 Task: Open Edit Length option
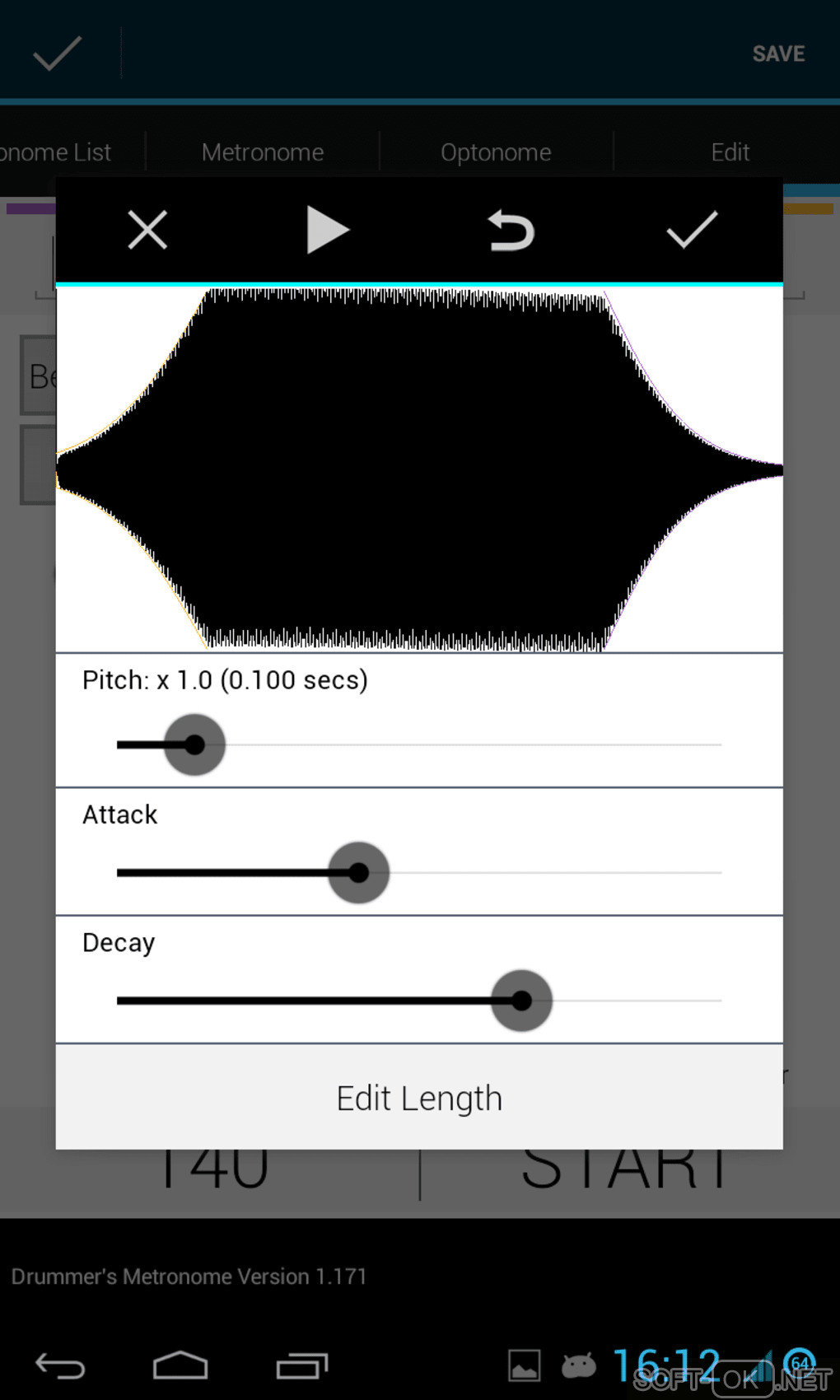coord(419,1098)
